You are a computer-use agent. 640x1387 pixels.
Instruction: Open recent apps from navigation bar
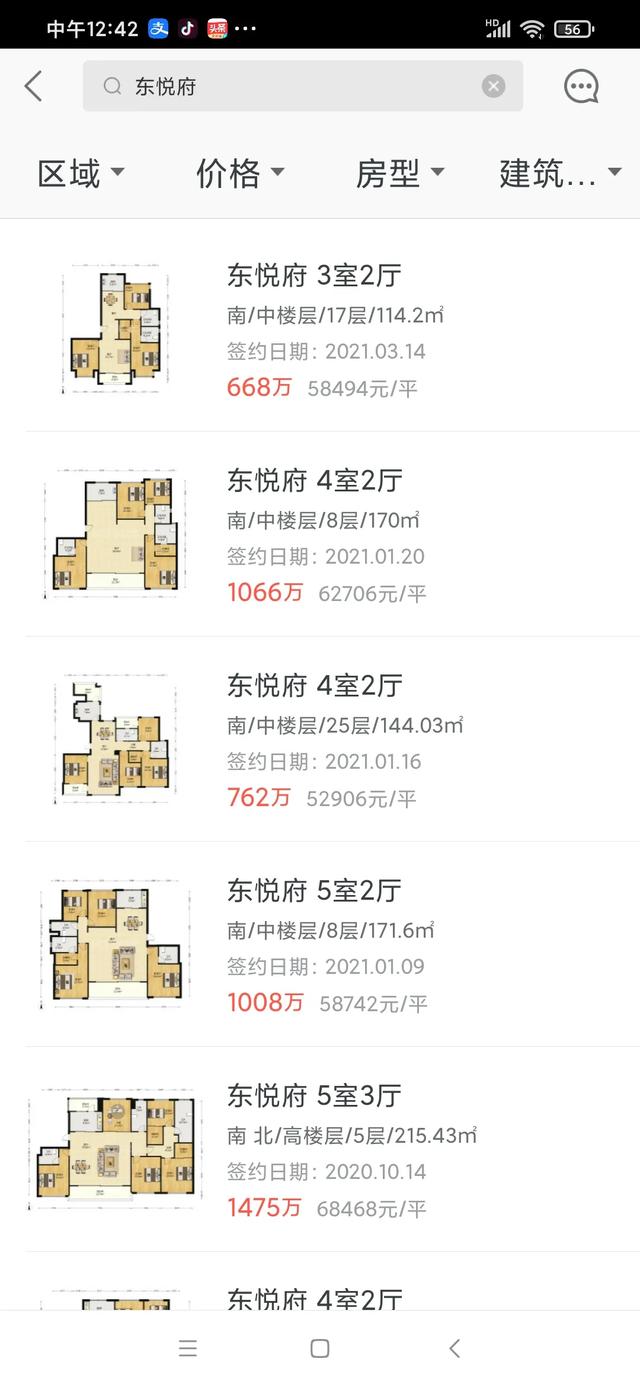coord(188,1348)
